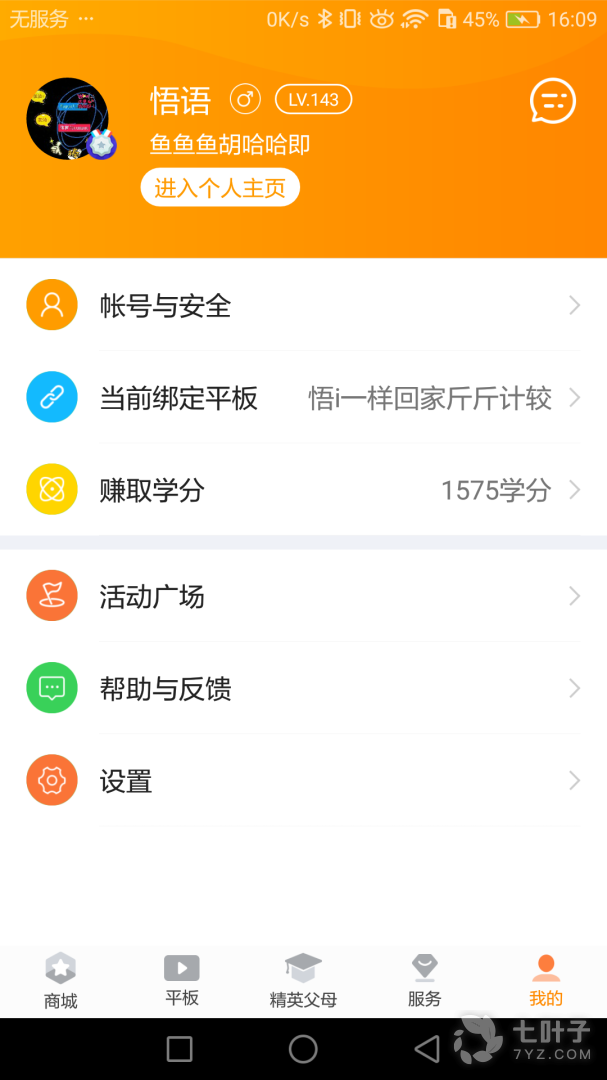
Task: Open the messages chat bubble icon
Action: 552,101
